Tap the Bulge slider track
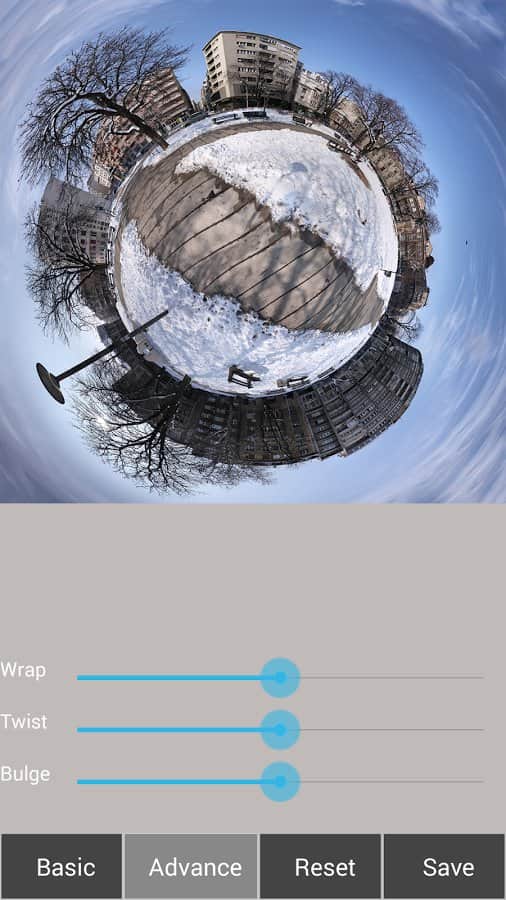 coord(281,782)
